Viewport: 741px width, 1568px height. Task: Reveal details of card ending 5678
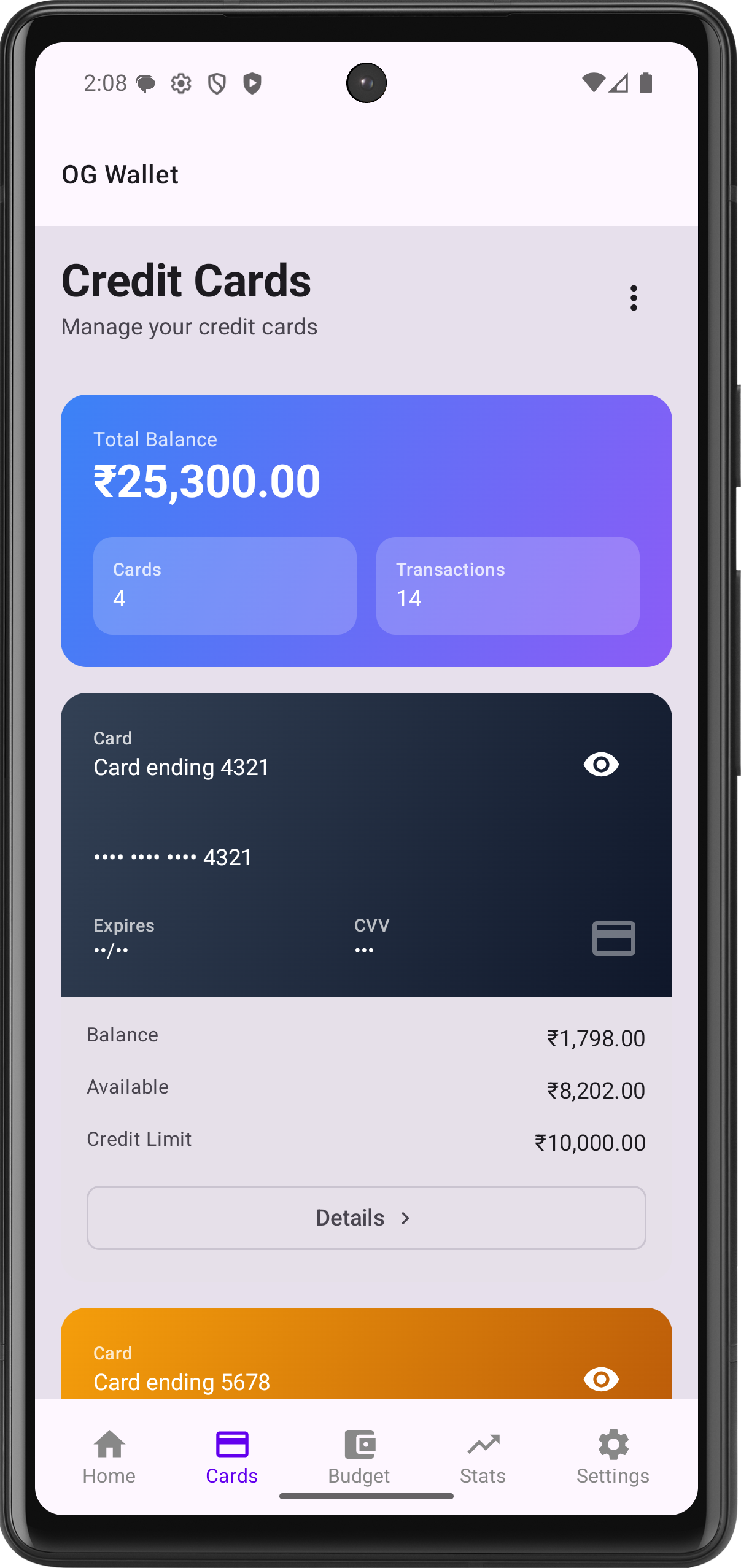coord(601,1380)
